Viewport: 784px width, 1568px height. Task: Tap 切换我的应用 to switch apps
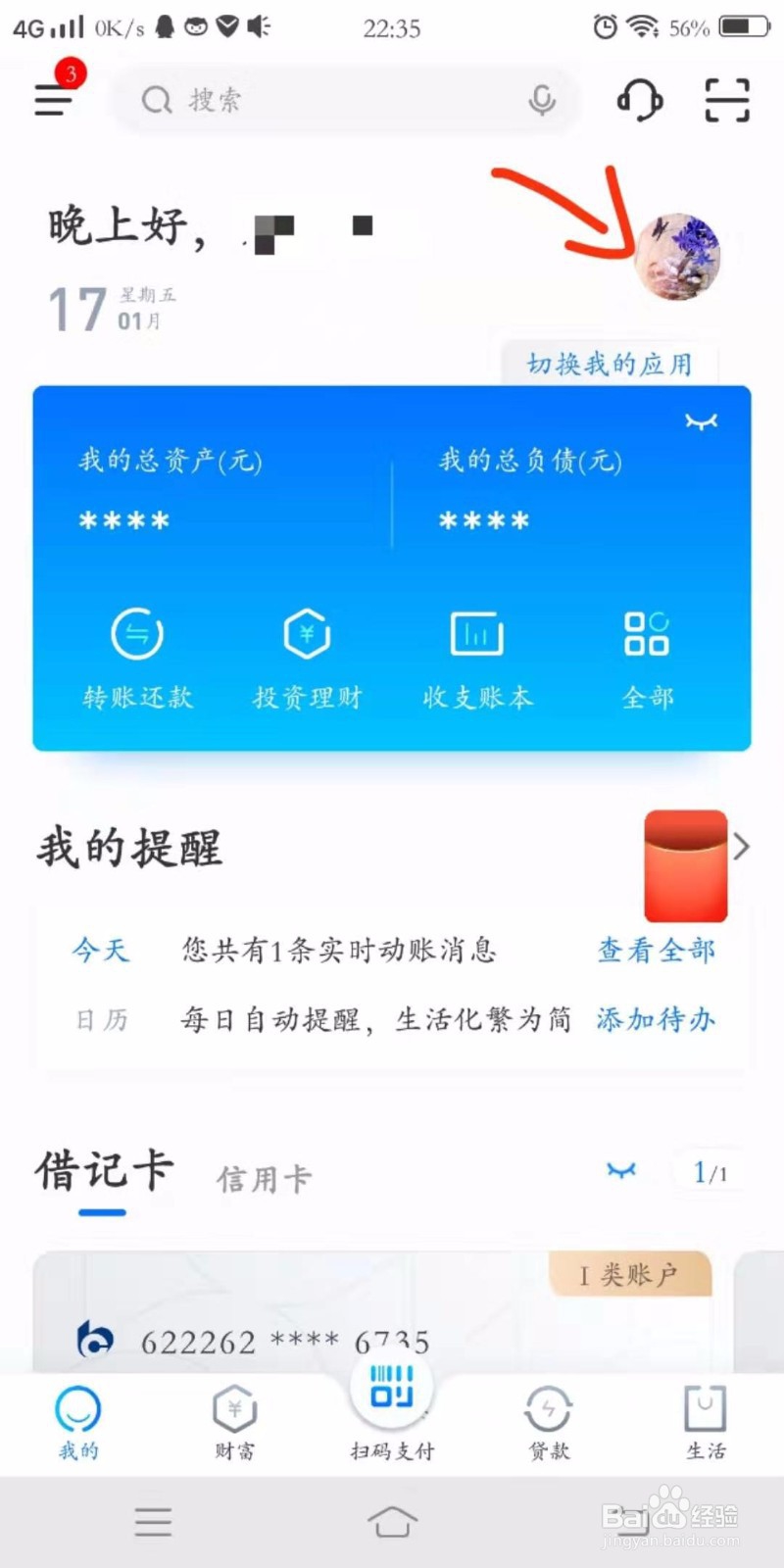tap(606, 364)
